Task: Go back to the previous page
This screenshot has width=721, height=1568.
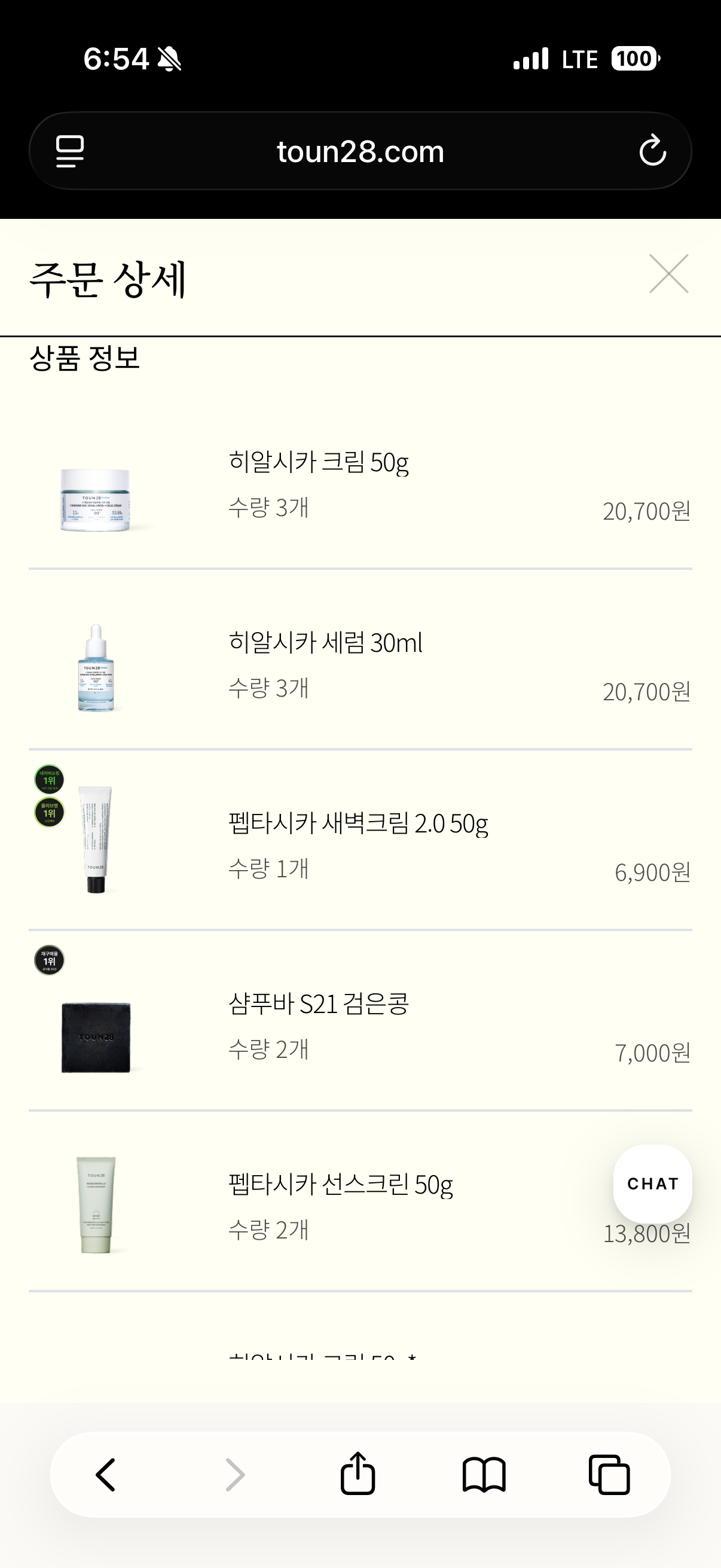Action: pyautogui.click(x=106, y=1474)
